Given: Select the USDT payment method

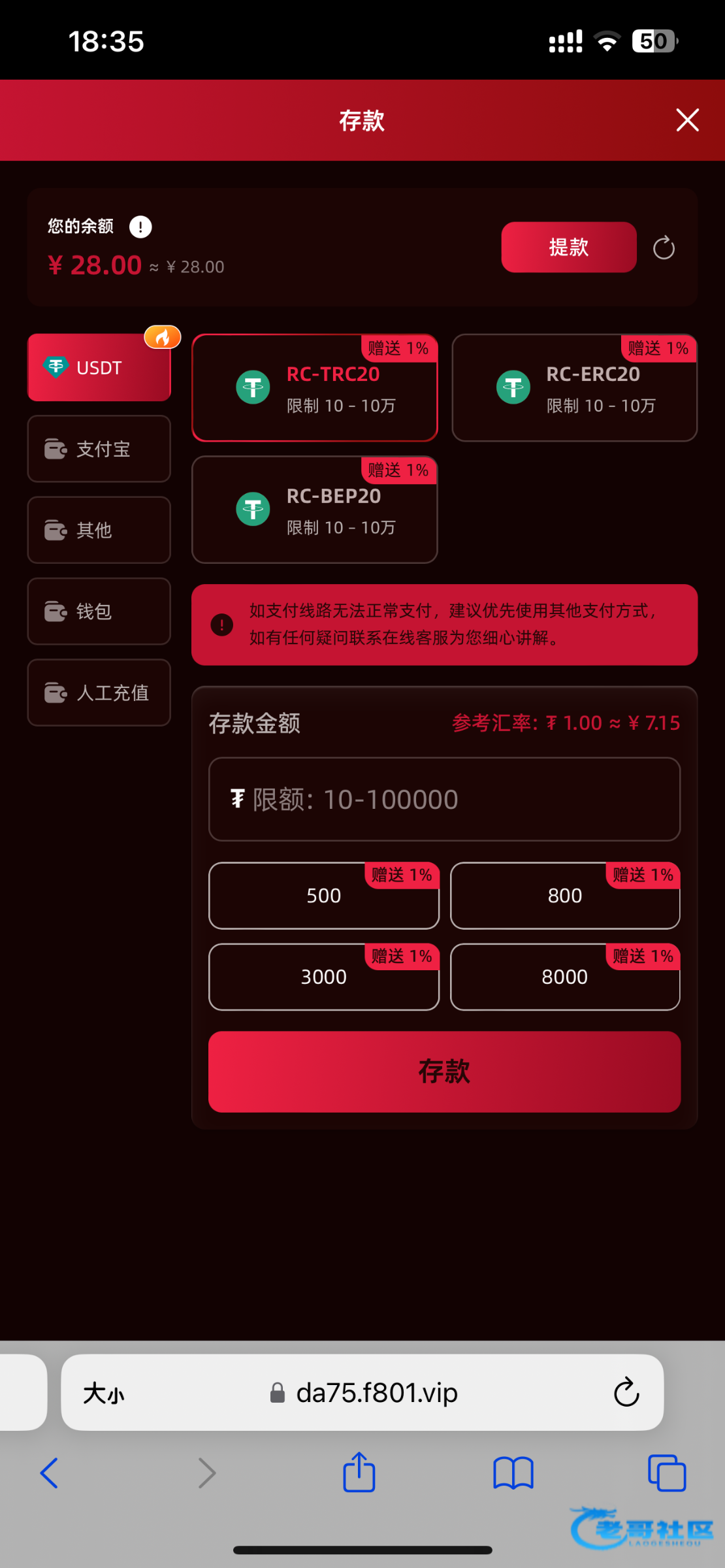Looking at the screenshot, I should (99, 368).
